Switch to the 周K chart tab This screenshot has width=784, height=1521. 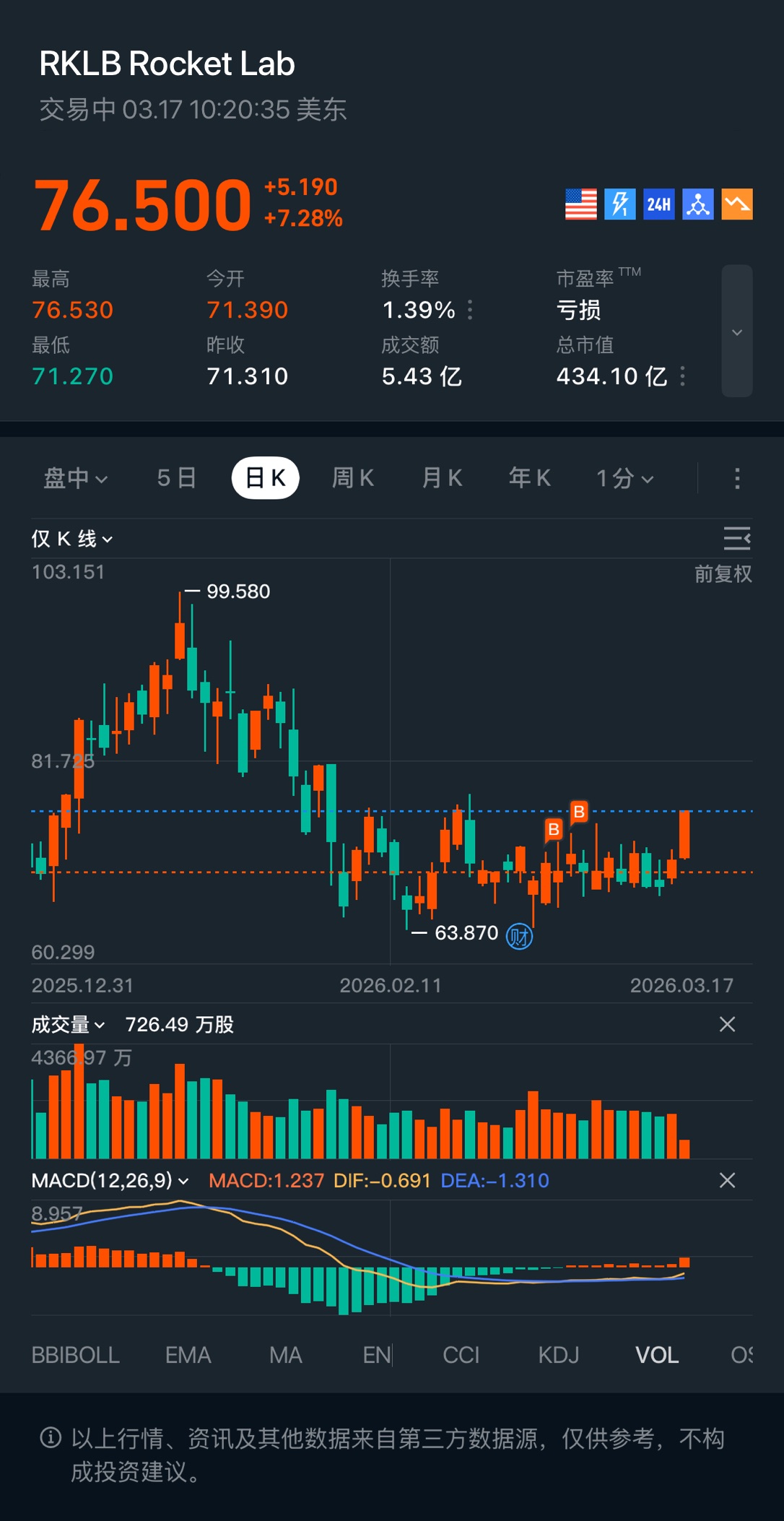tap(353, 478)
